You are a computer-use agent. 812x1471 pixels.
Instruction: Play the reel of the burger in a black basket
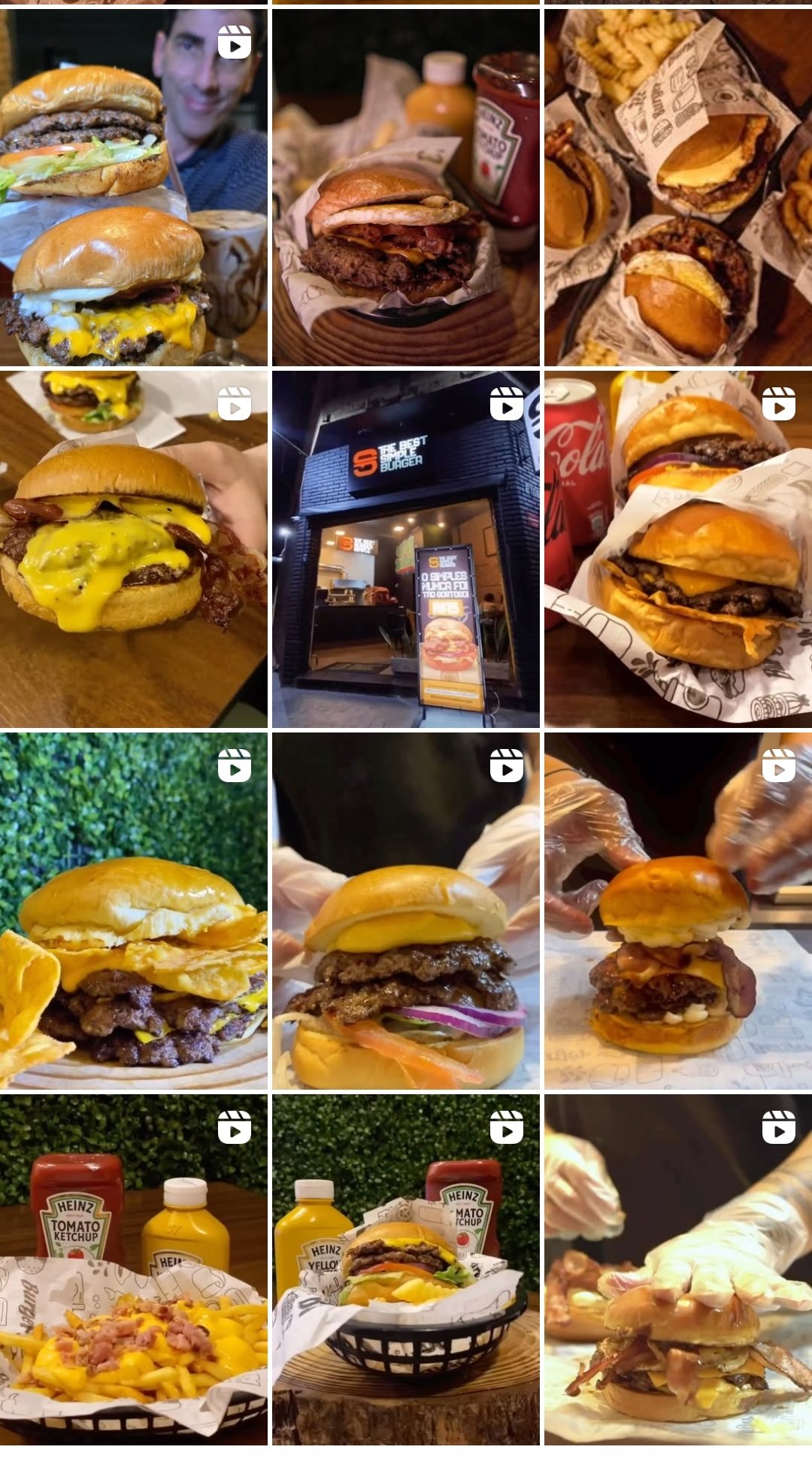(405, 1269)
